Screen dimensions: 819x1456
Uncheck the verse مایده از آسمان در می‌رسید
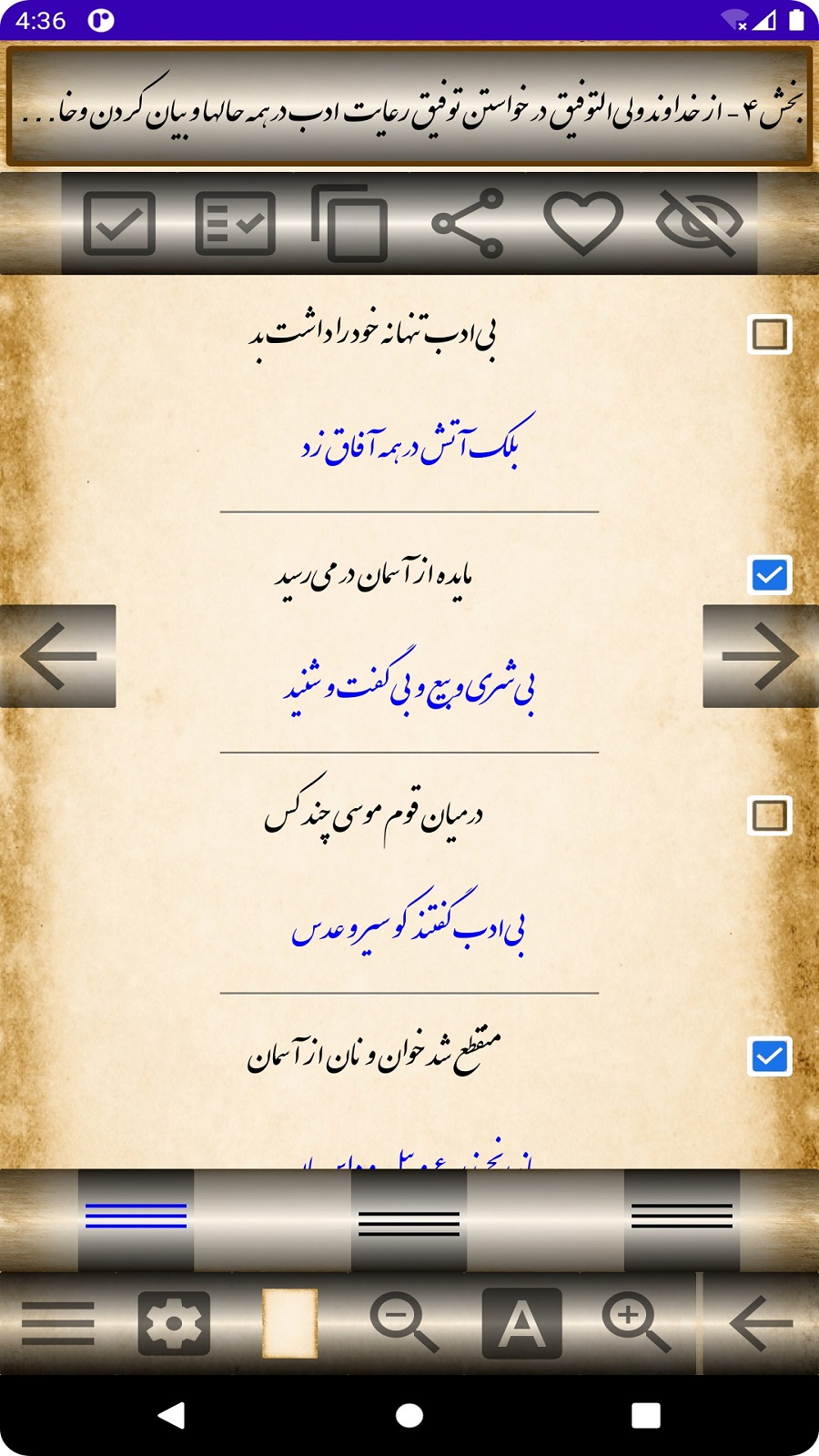tap(769, 575)
